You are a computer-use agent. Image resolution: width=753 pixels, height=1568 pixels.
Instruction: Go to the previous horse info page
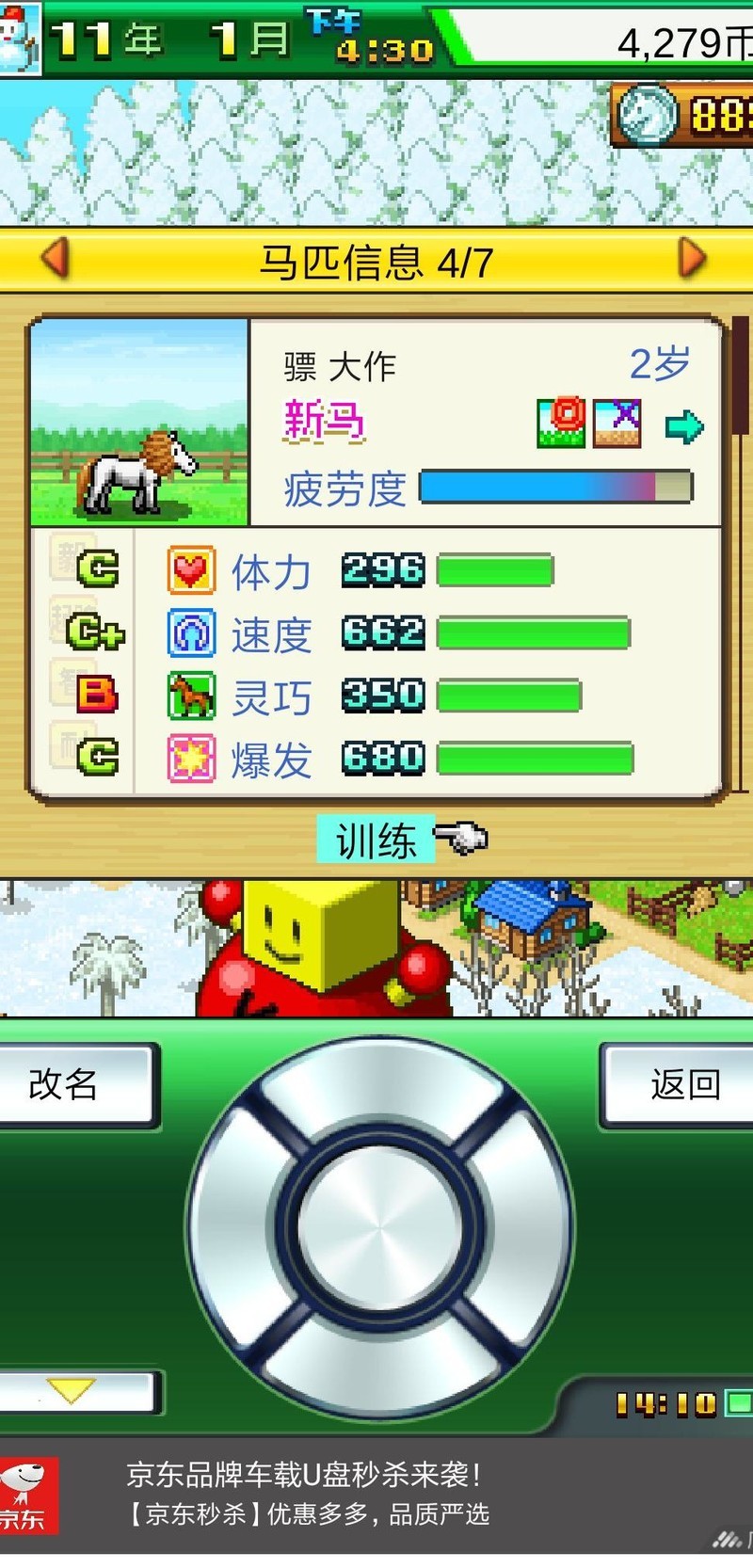[56, 259]
